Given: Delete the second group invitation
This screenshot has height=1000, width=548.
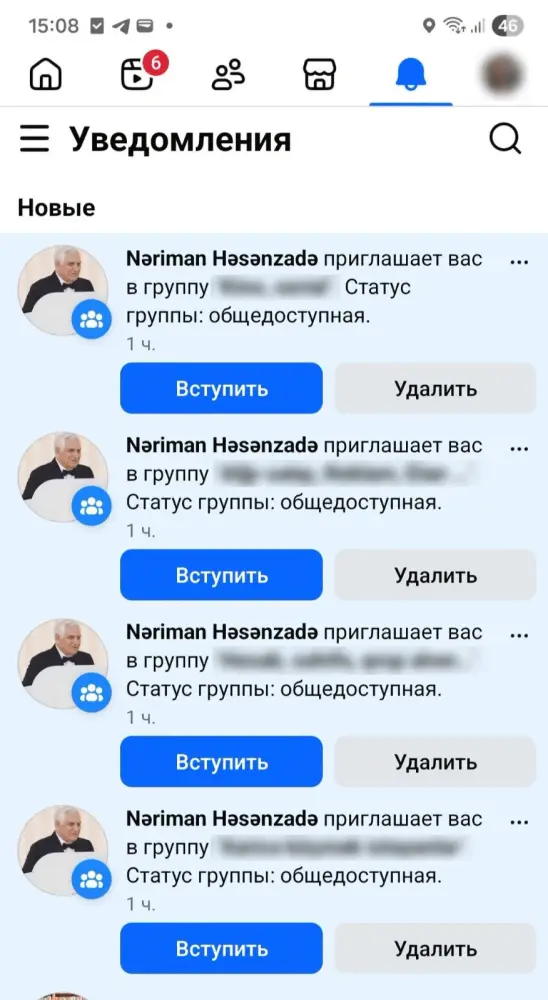Looking at the screenshot, I should tap(435, 575).
